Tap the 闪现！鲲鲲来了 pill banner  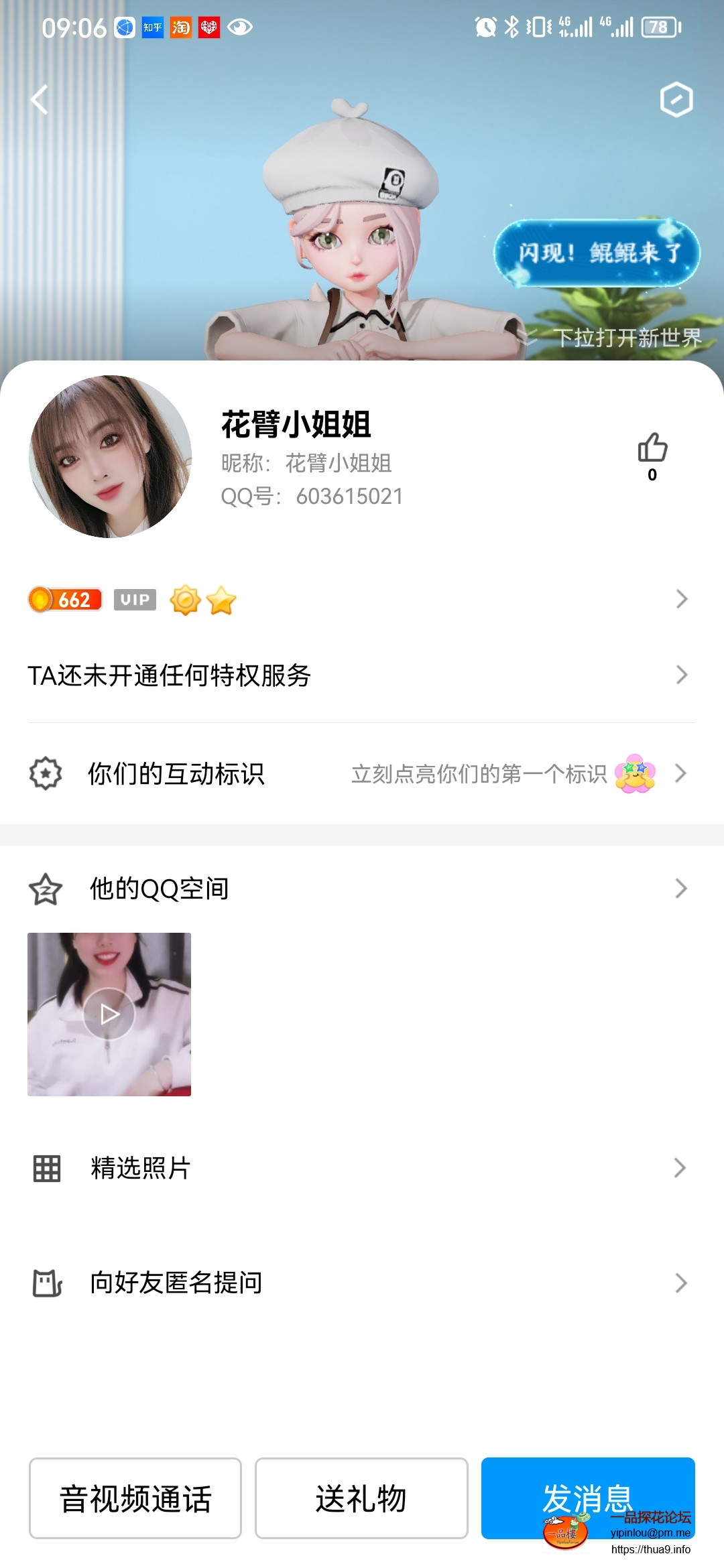pyautogui.click(x=600, y=253)
